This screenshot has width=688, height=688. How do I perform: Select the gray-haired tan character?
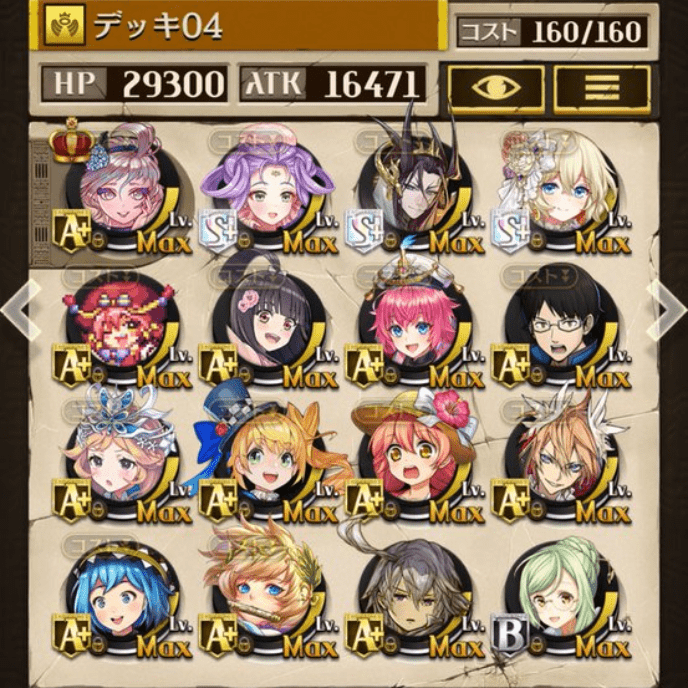pos(414,595)
